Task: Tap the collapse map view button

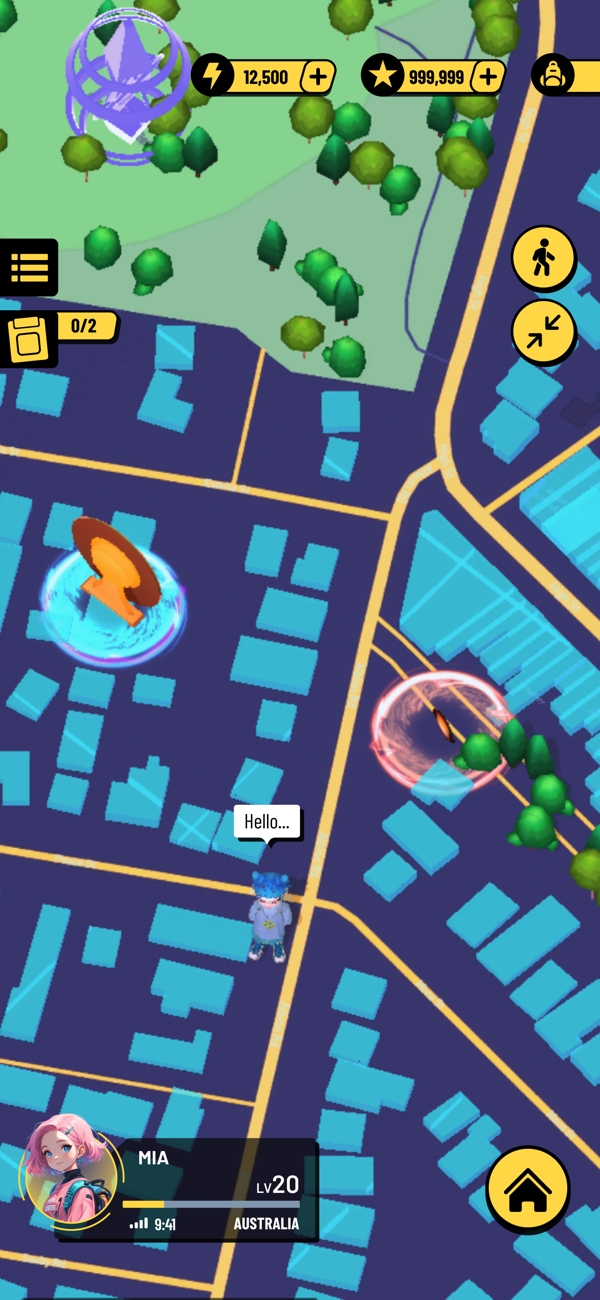Action: pos(543,332)
